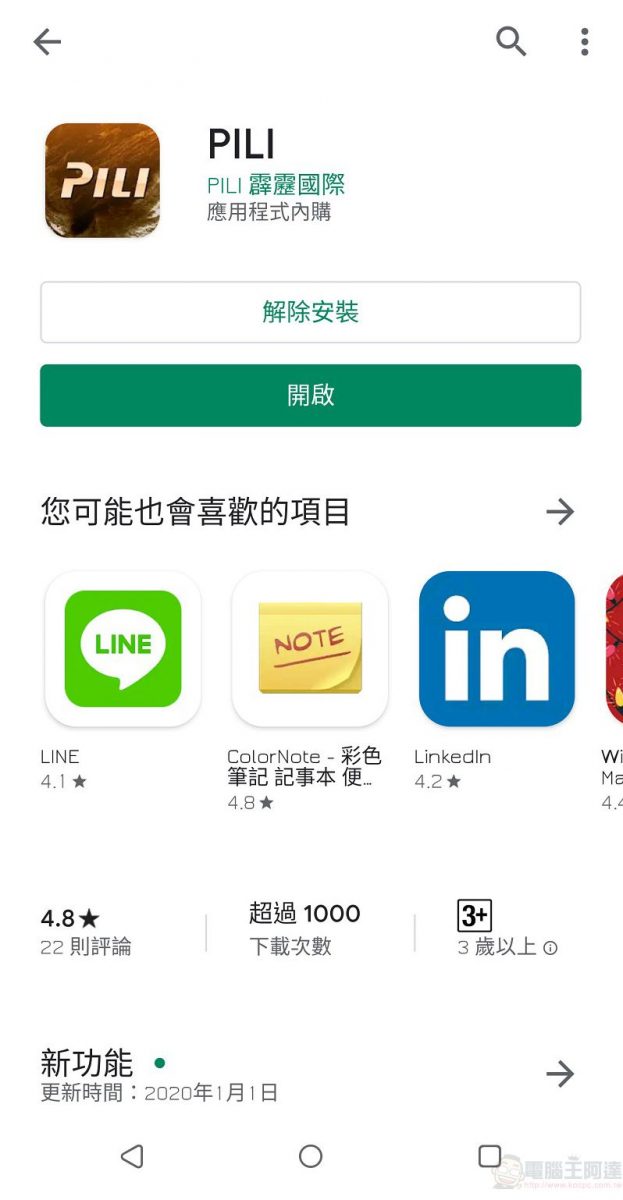Tap the system home button
The height and width of the screenshot is (1200, 623).
click(x=311, y=1156)
